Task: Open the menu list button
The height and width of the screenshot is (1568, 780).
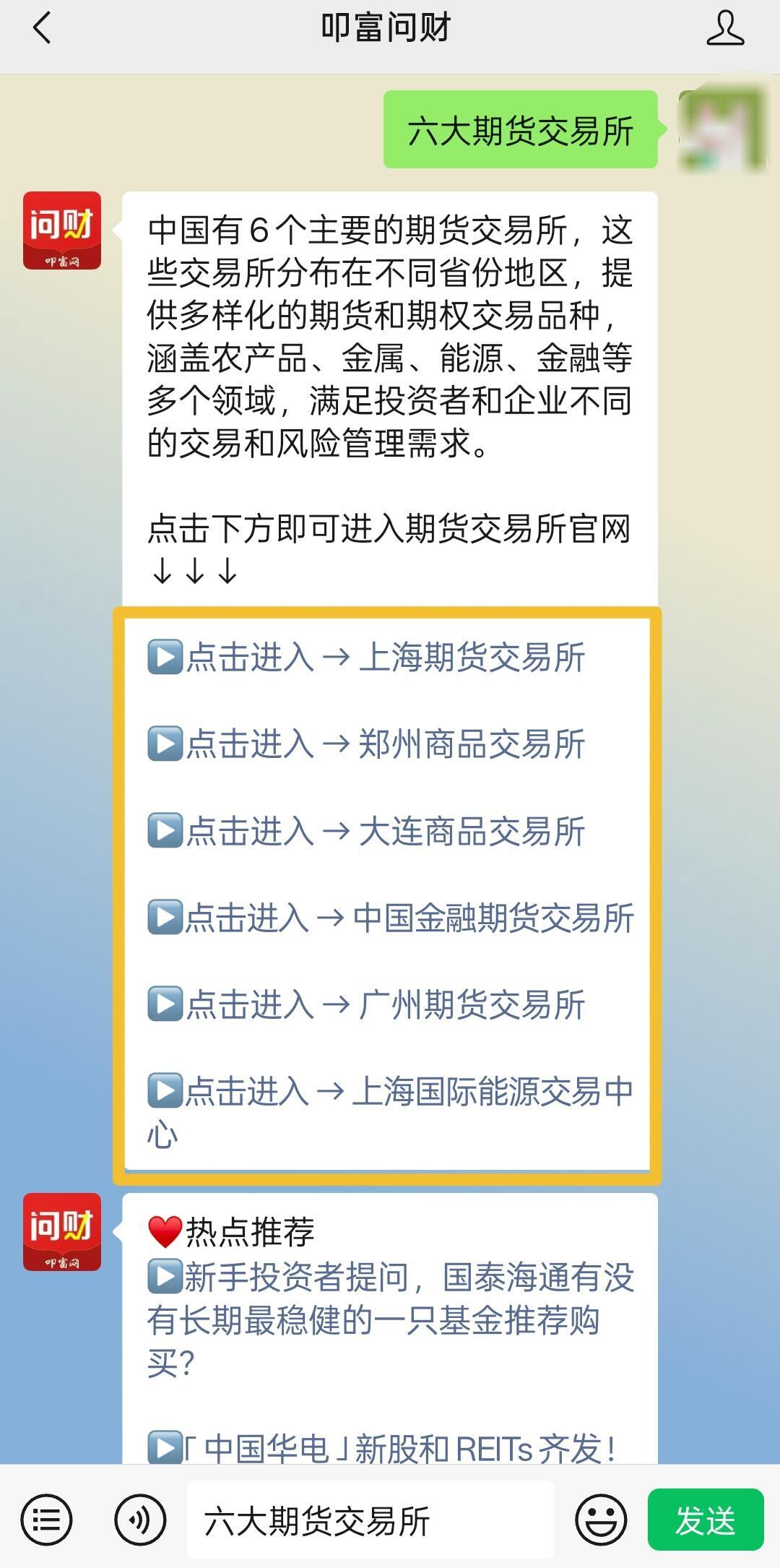Action: coord(46,1520)
